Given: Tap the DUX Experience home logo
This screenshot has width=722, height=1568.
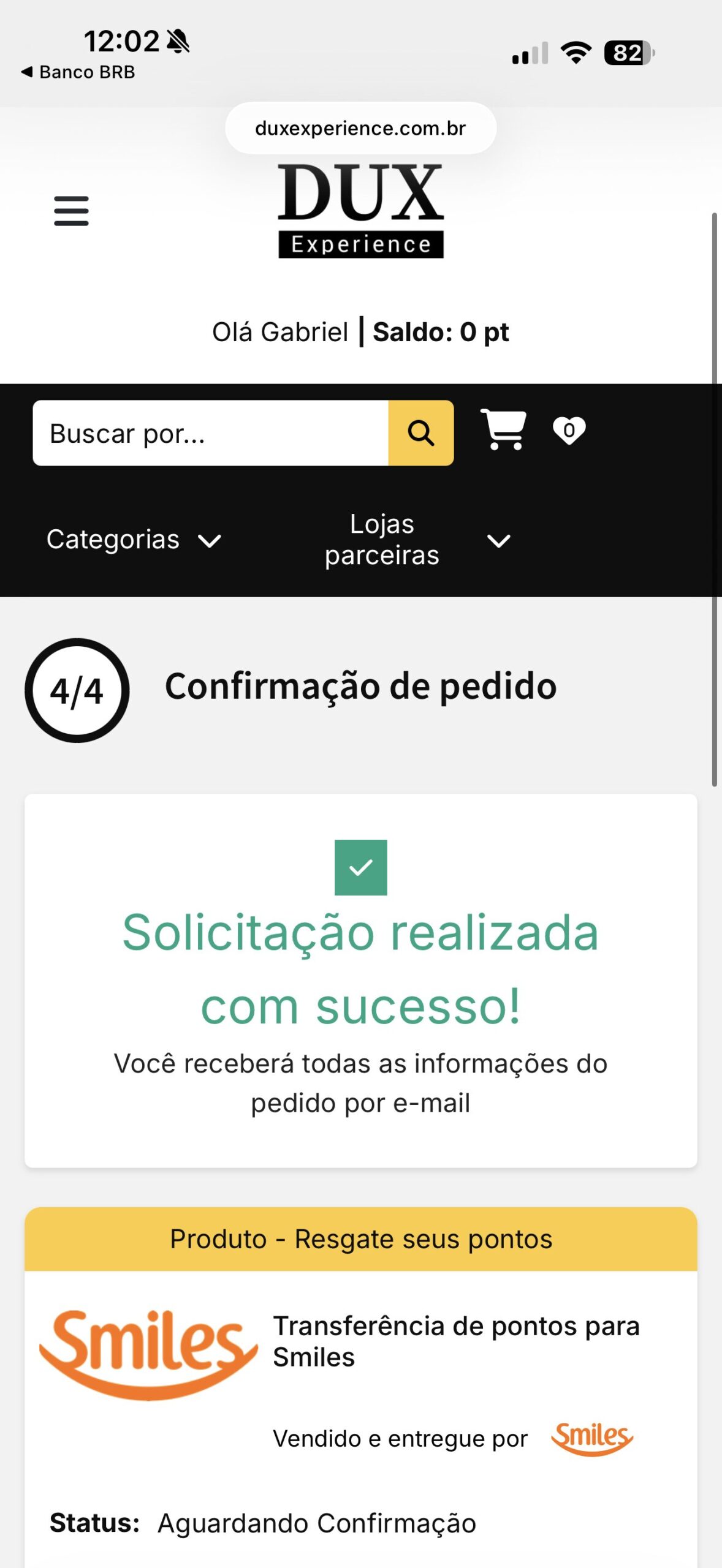Looking at the screenshot, I should point(360,211).
